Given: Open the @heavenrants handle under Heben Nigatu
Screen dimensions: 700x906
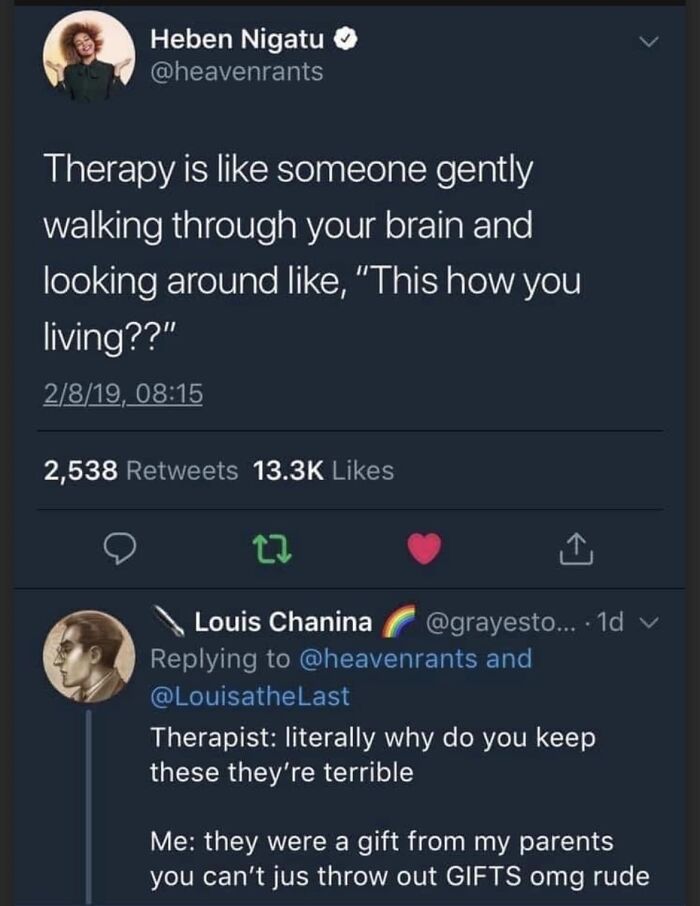Looking at the screenshot, I should (x=236, y=72).
